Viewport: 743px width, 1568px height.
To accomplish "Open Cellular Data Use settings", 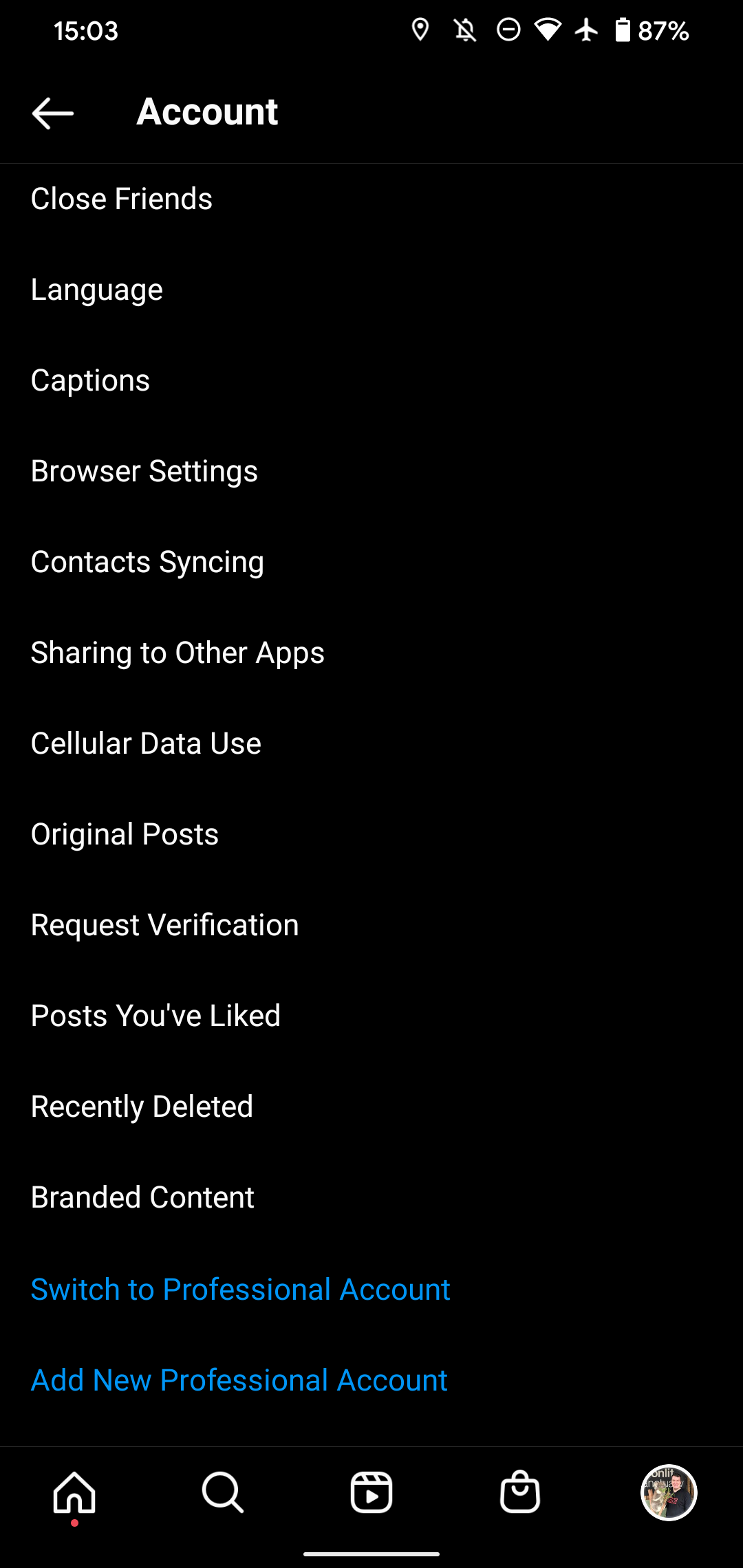I will click(146, 743).
